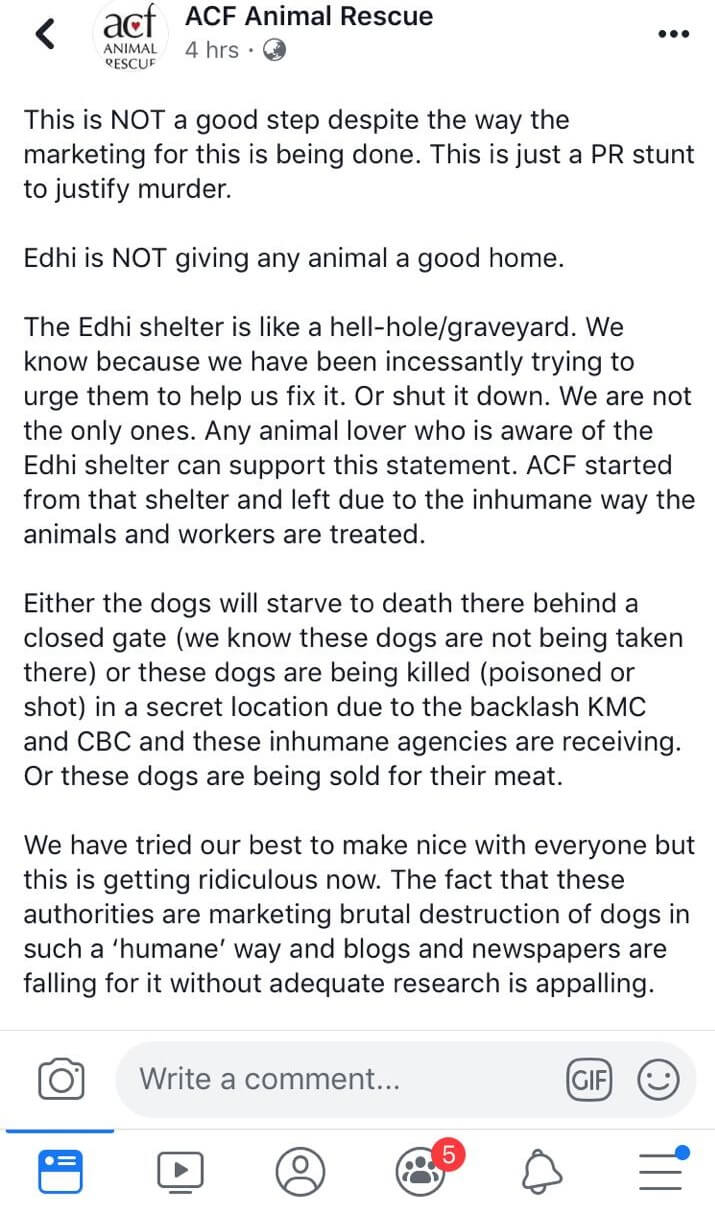
Task: Open the post's three-dot options menu
Action: 673,33
